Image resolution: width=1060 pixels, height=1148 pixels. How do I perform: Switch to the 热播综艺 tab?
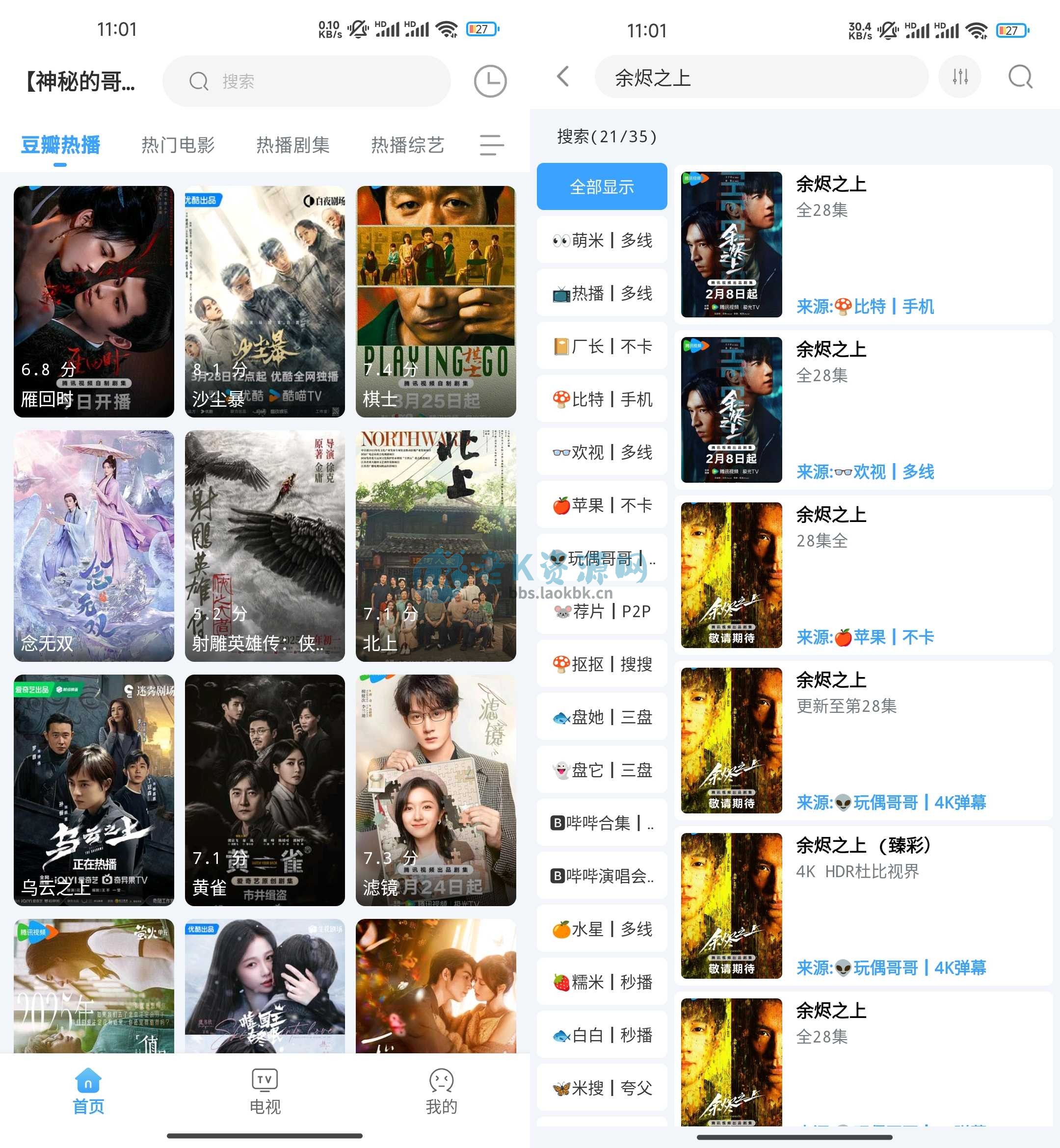coord(407,145)
